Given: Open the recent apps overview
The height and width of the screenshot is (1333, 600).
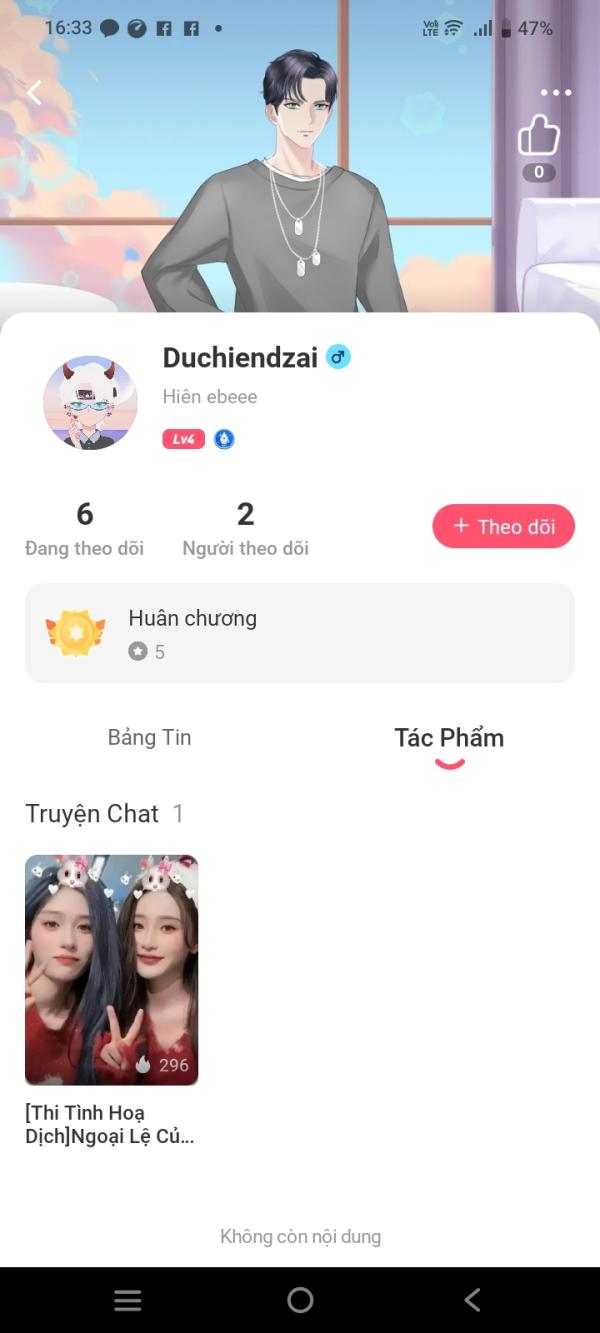Looking at the screenshot, I should pos(127,1300).
